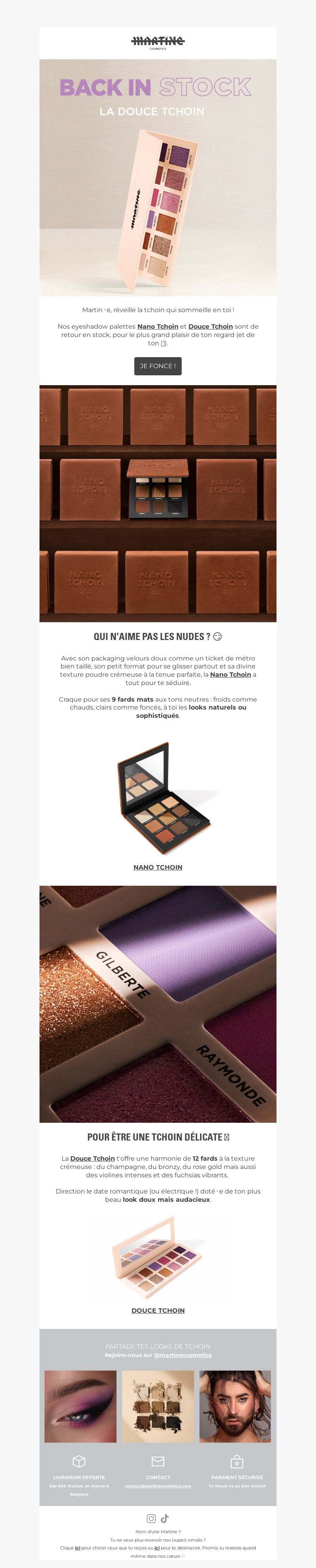Viewport: 316px width, 1568px height.
Task: Open the TikTok icon in footer
Action: [165, 1518]
